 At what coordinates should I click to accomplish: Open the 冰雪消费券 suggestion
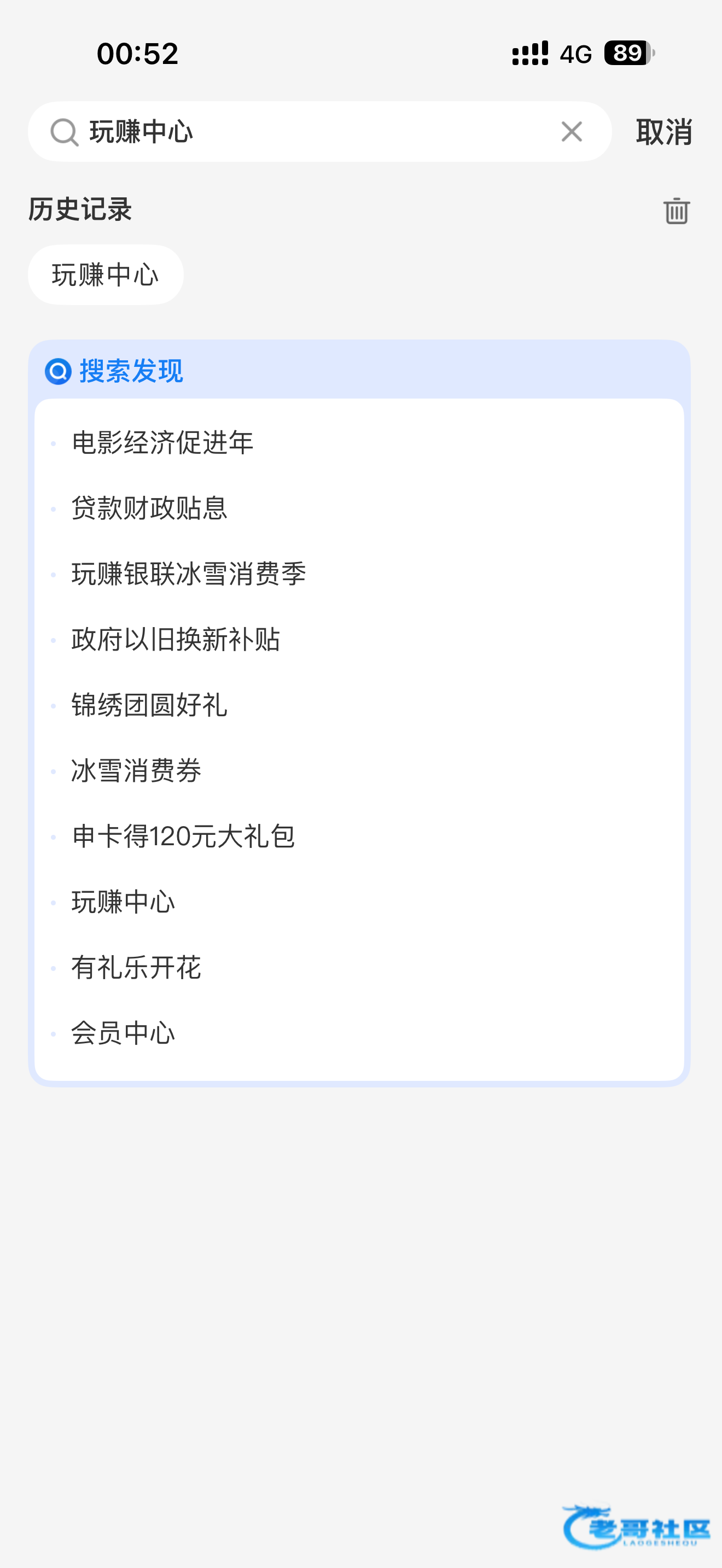click(136, 771)
